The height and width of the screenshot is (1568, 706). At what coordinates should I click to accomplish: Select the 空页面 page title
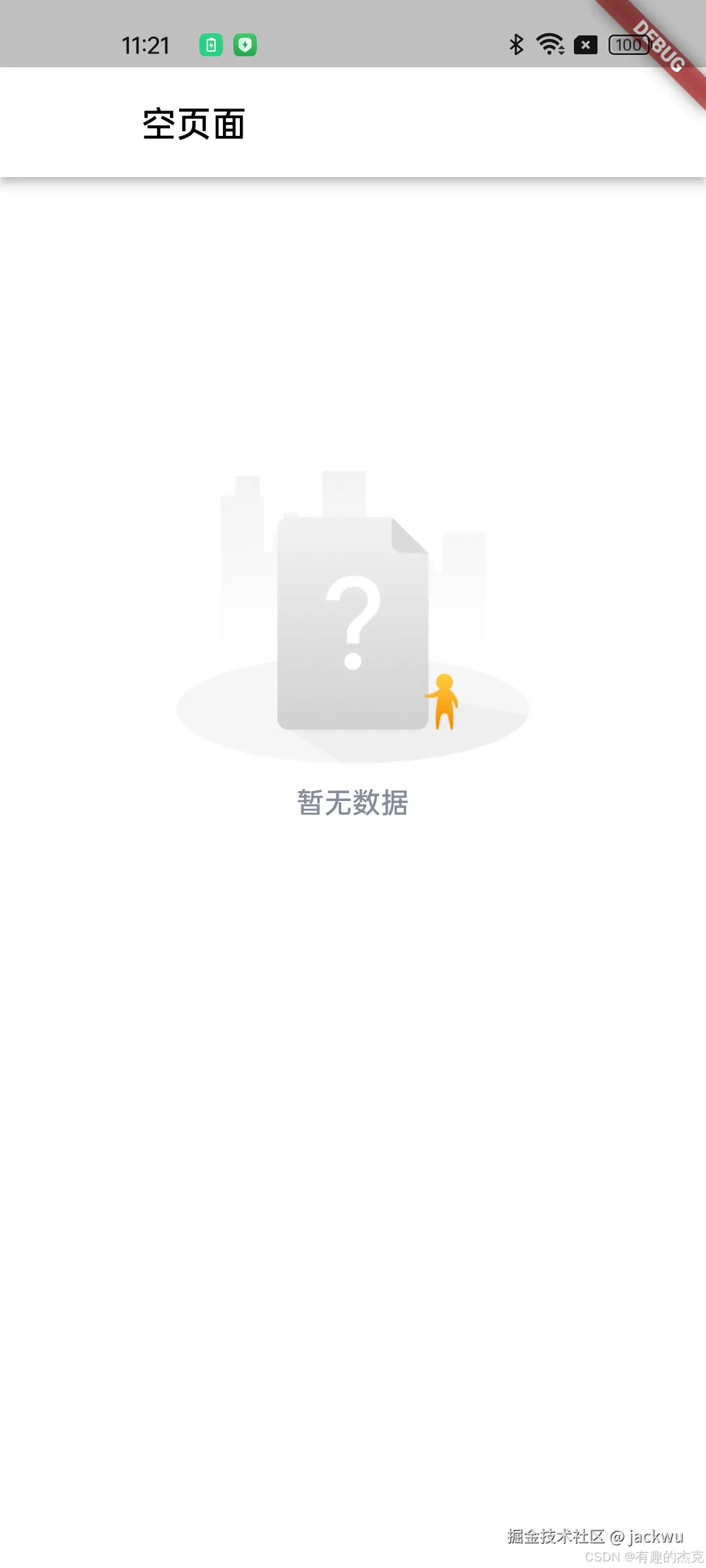193,124
